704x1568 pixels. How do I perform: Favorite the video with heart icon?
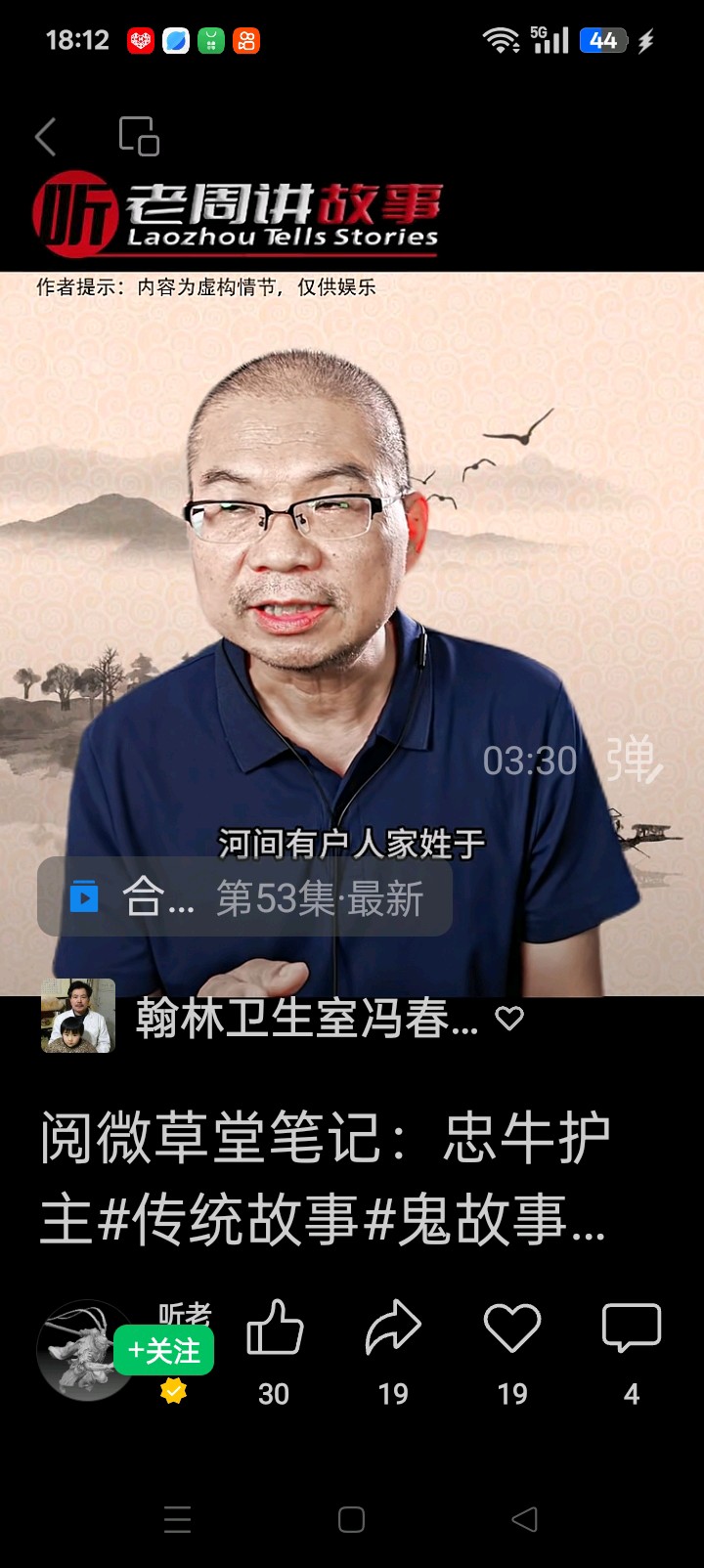click(512, 1329)
